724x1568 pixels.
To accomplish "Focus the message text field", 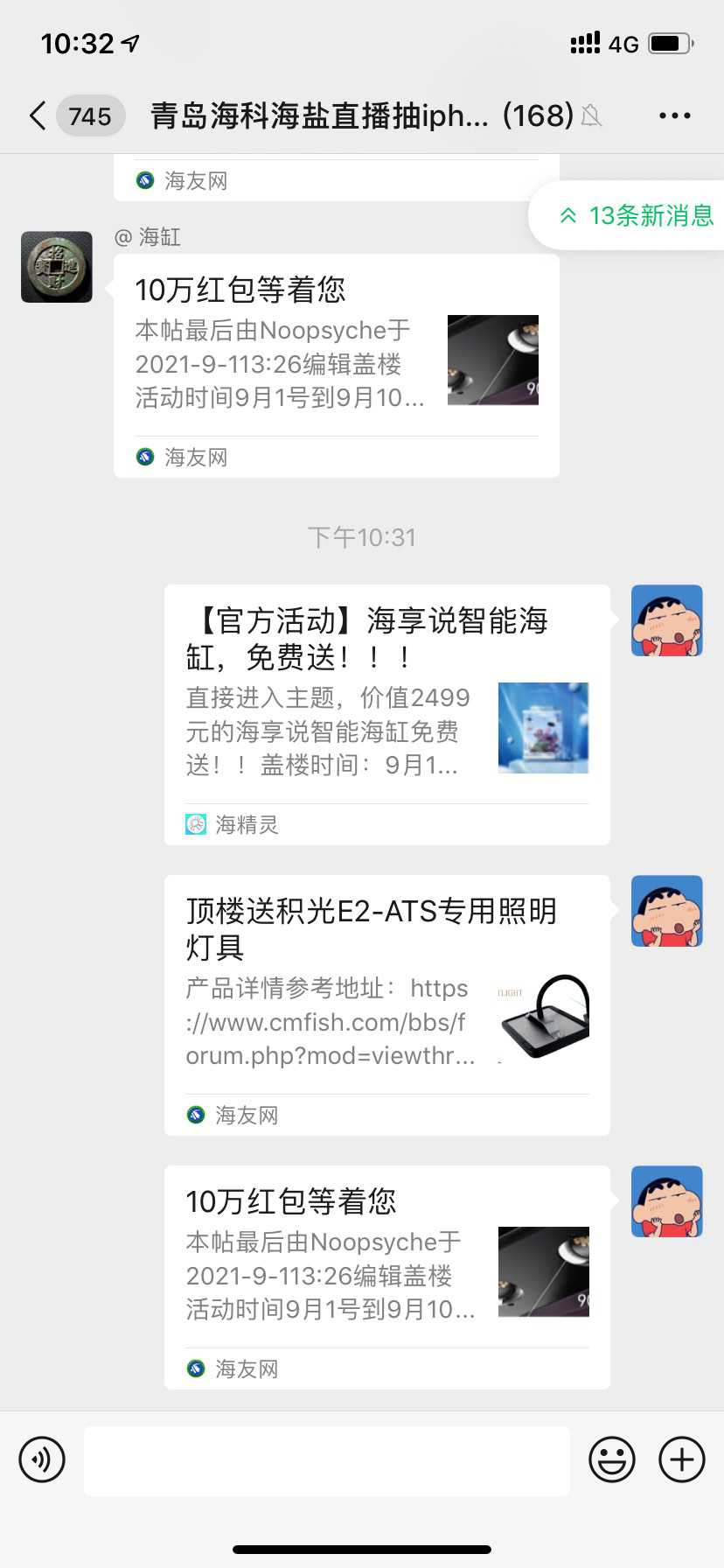I will coord(326,1459).
